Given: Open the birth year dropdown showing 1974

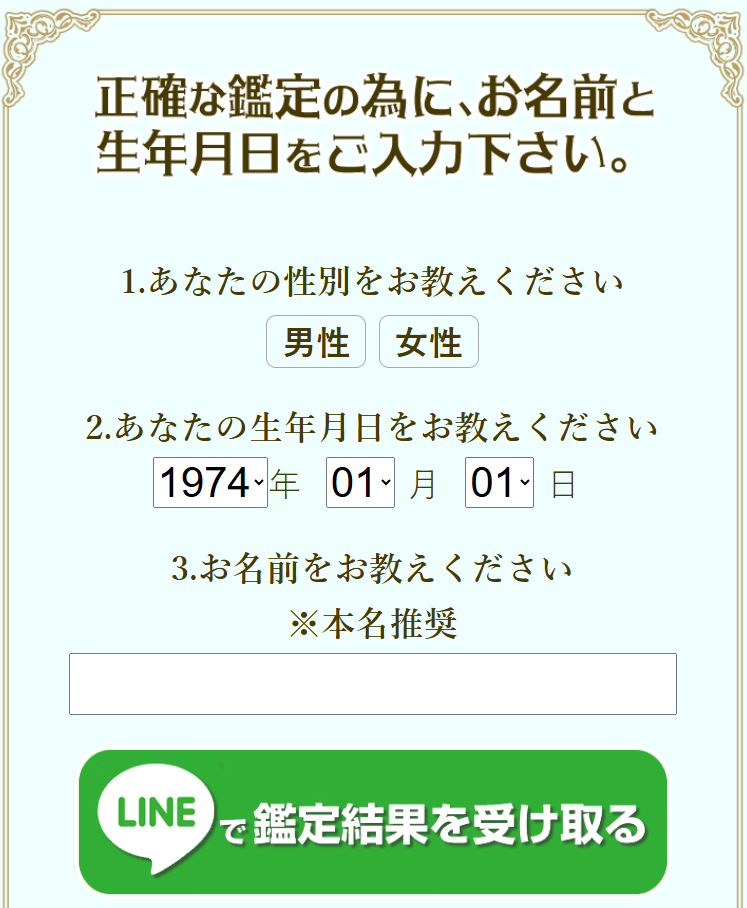Looking at the screenshot, I should [x=210, y=484].
